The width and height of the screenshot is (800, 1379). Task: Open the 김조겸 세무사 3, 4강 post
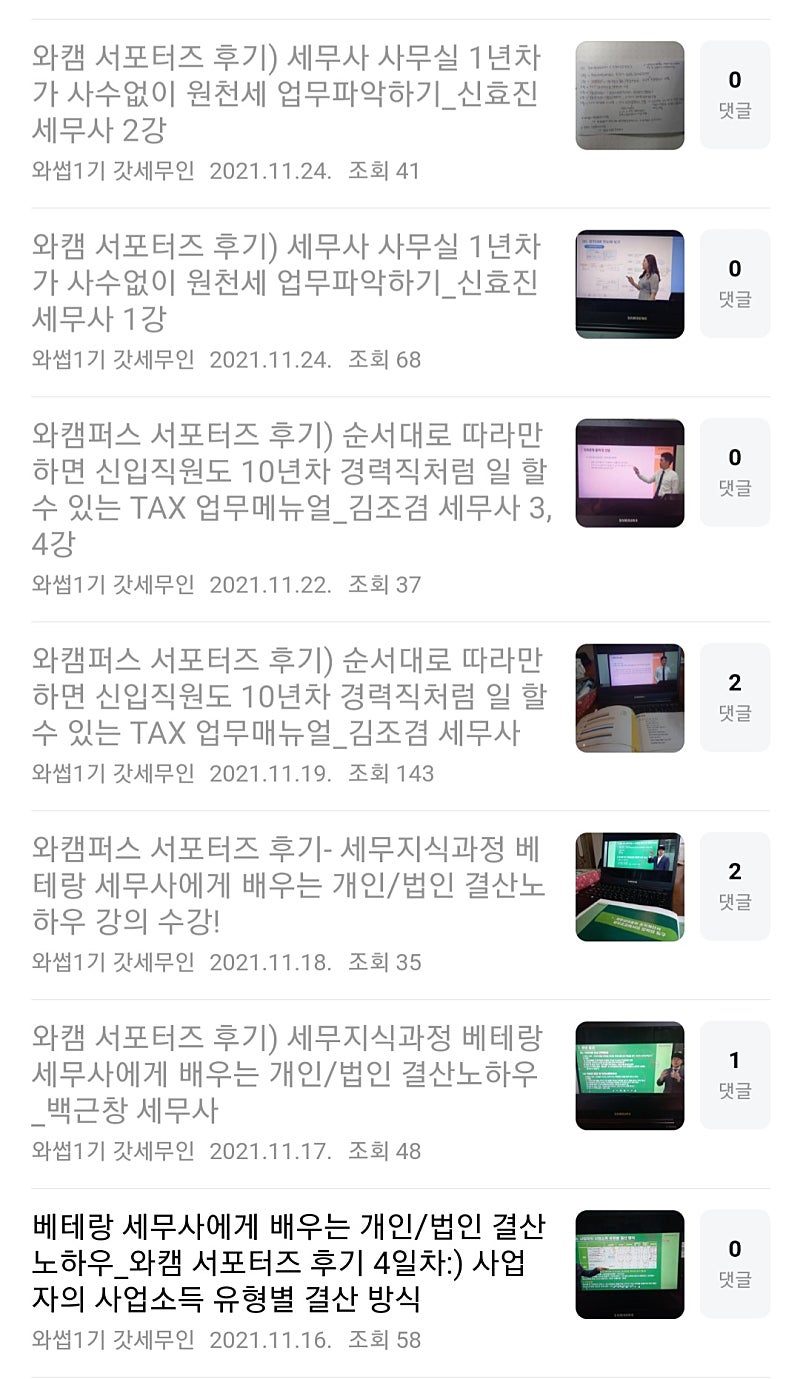(290, 490)
